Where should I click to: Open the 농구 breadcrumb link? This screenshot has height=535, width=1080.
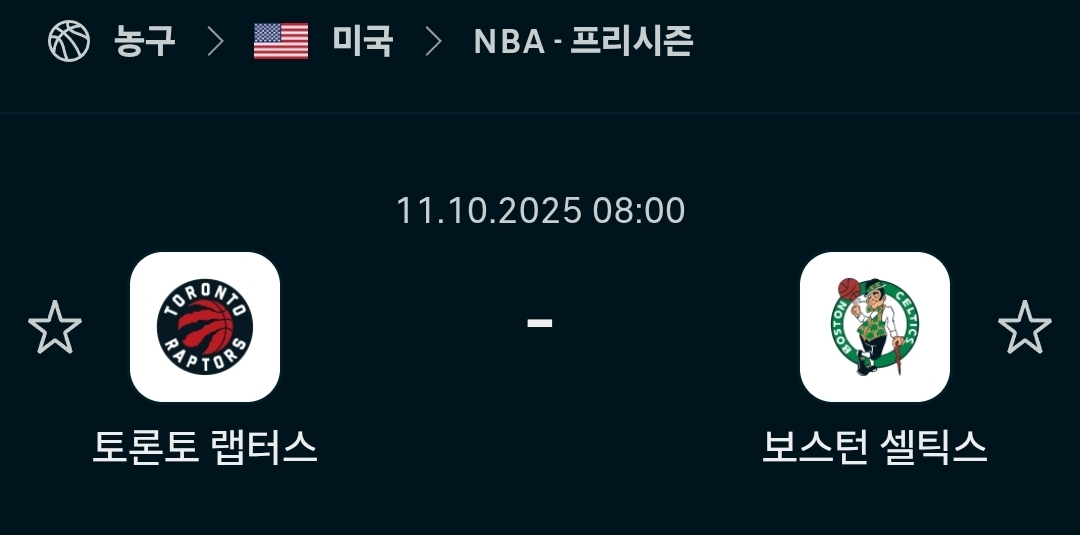pos(143,41)
